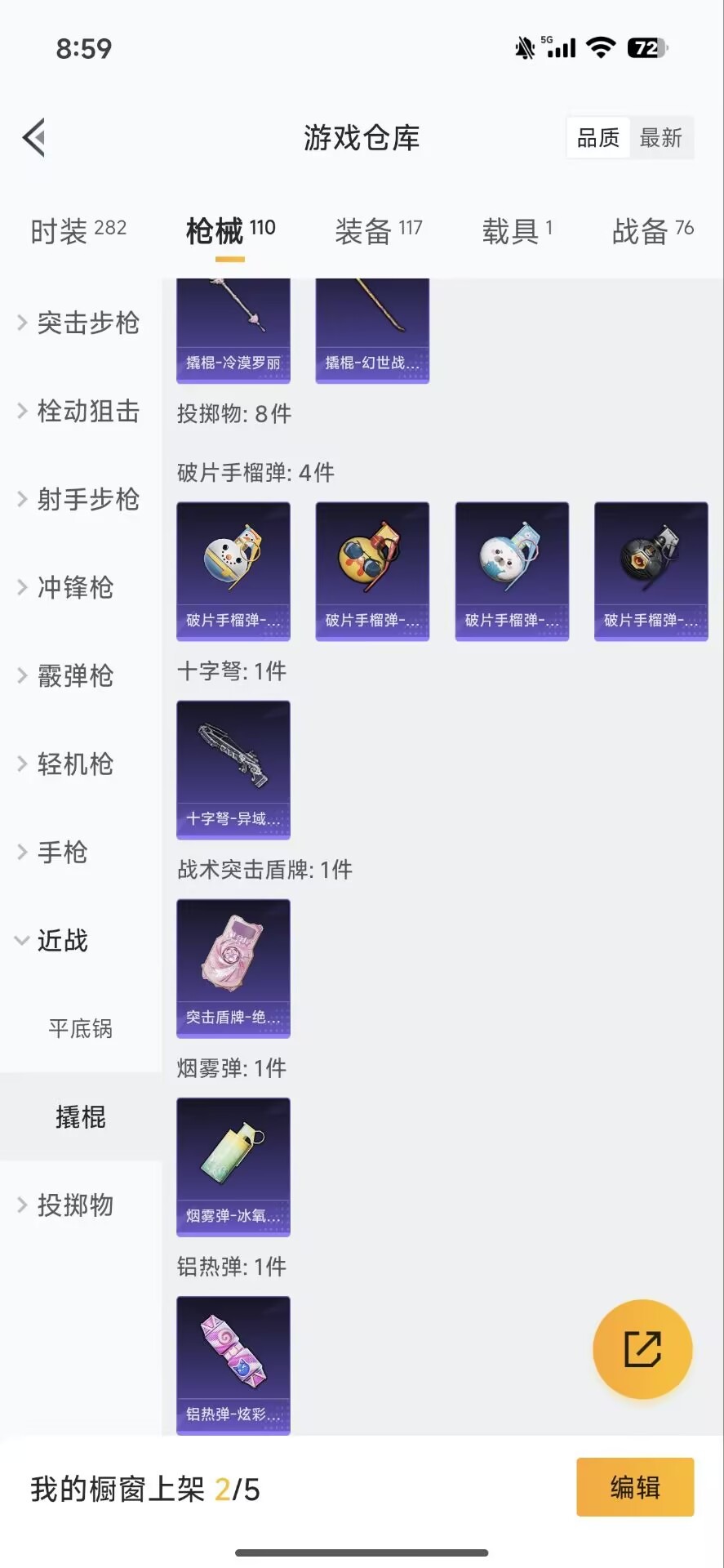The image size is (724, 1568).
Task: Expand the 突击步枪 category
Action: pos(88,322)
